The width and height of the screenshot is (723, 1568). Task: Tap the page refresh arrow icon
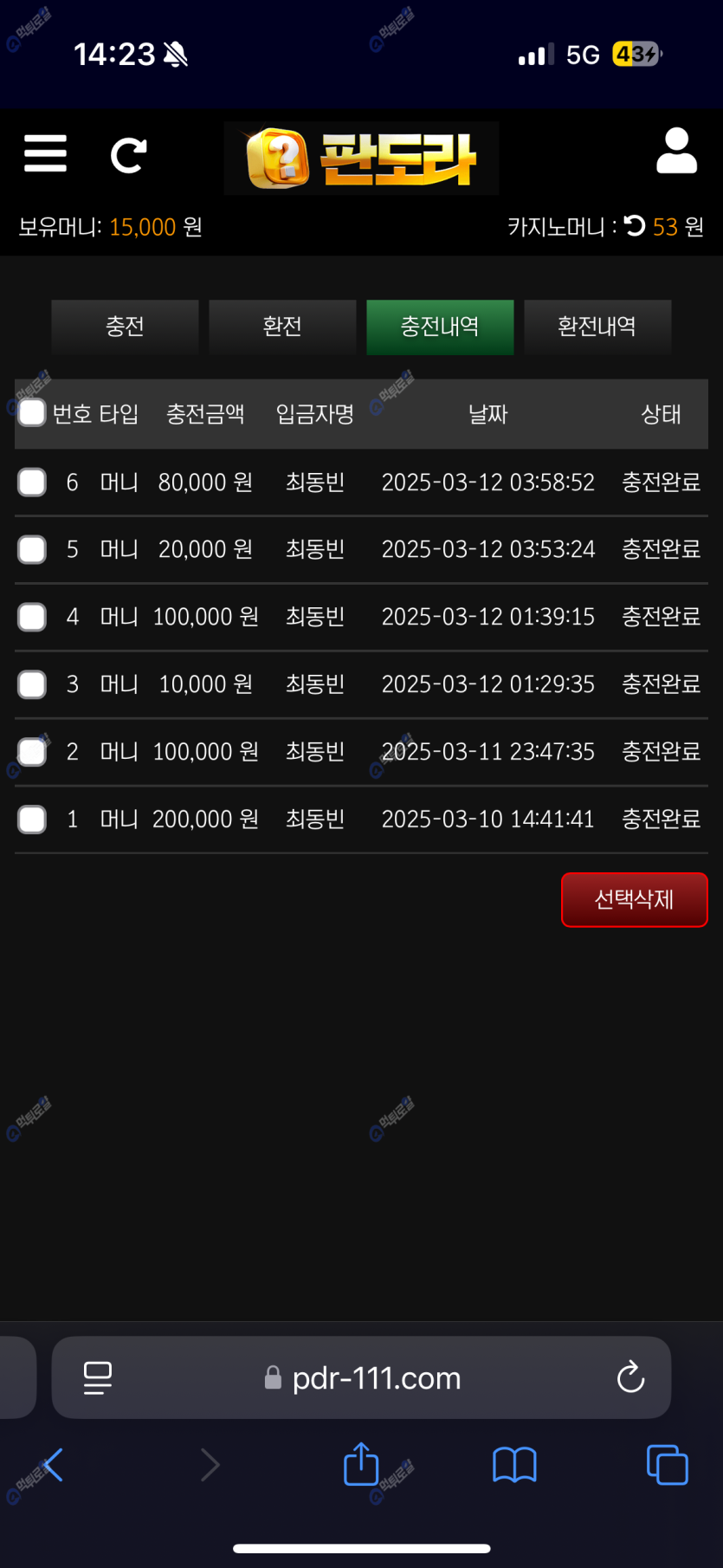coord(128,156)
